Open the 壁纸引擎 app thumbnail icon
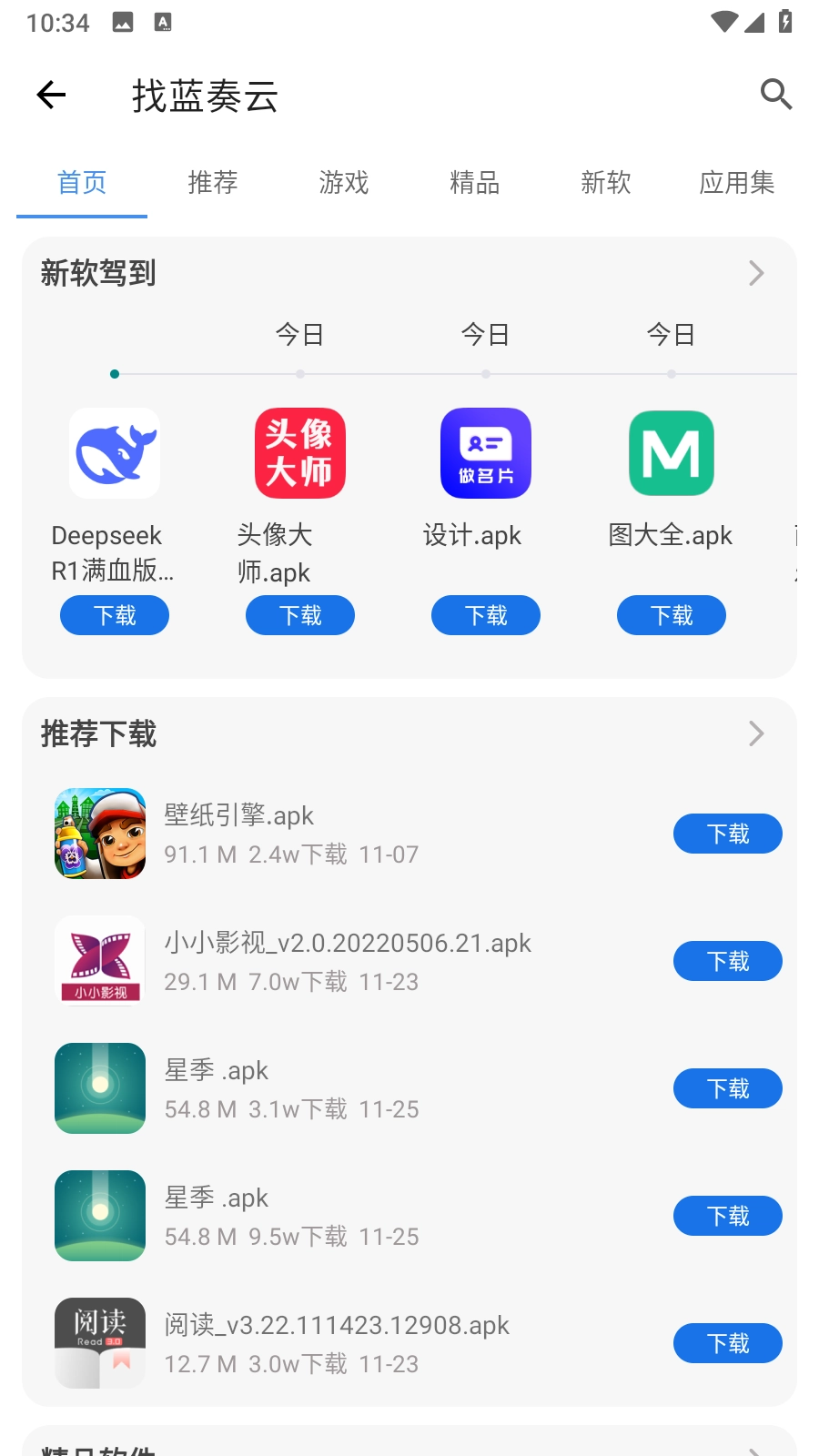The height and width of the screenshot is (1456, 819). coord(99,833)
